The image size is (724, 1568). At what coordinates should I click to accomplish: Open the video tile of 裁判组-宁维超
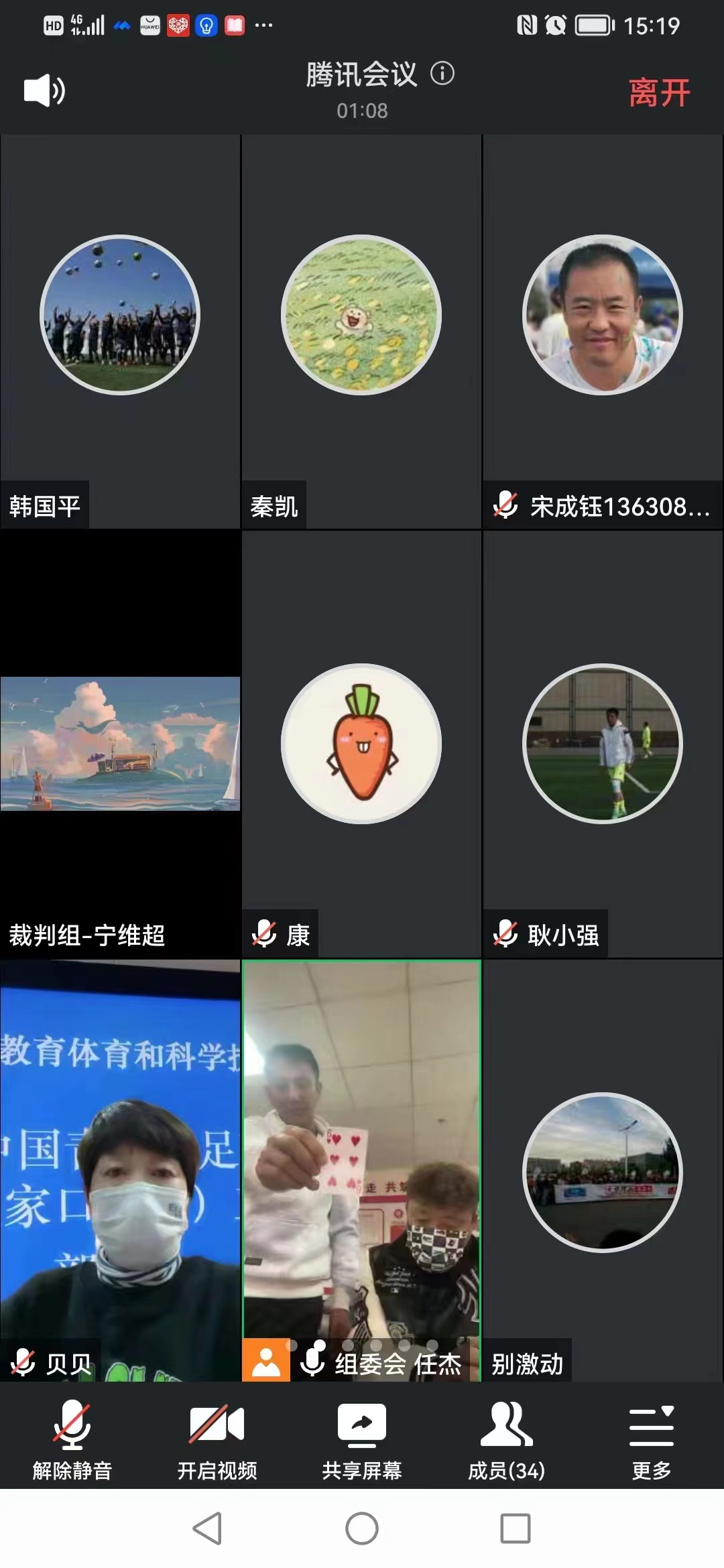point(120,744)
